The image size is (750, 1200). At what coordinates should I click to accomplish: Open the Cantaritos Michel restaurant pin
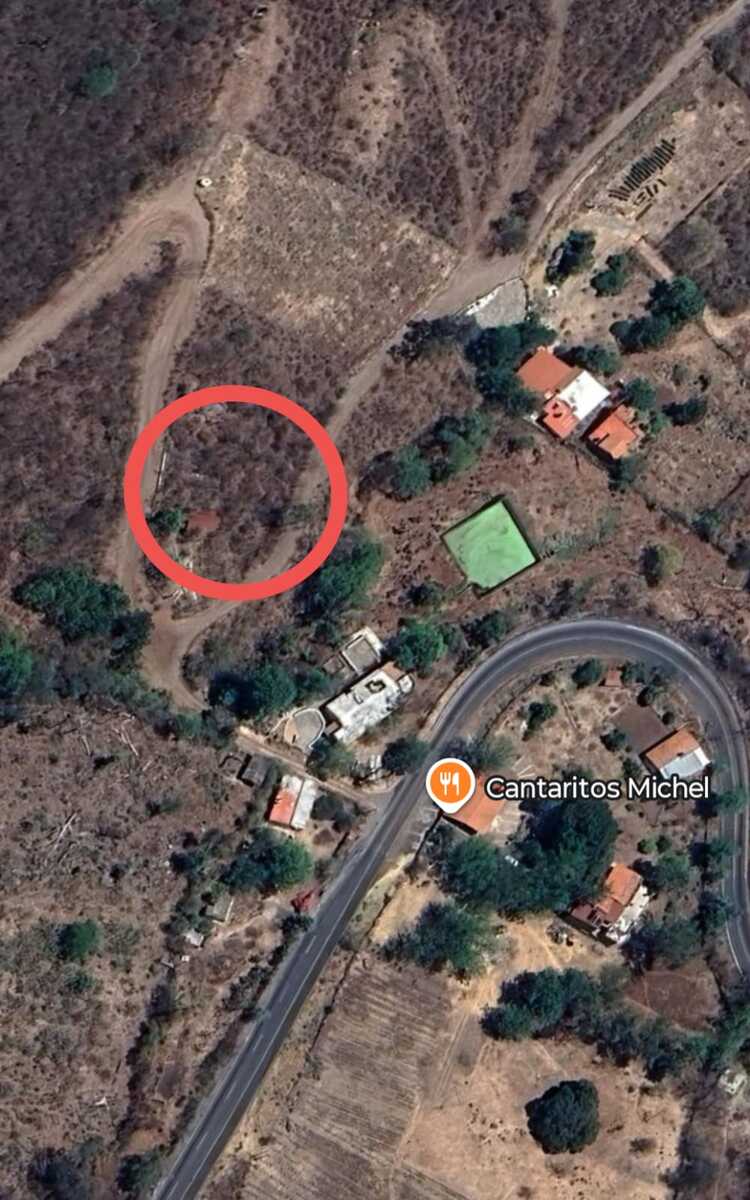[x=450, y=783]
